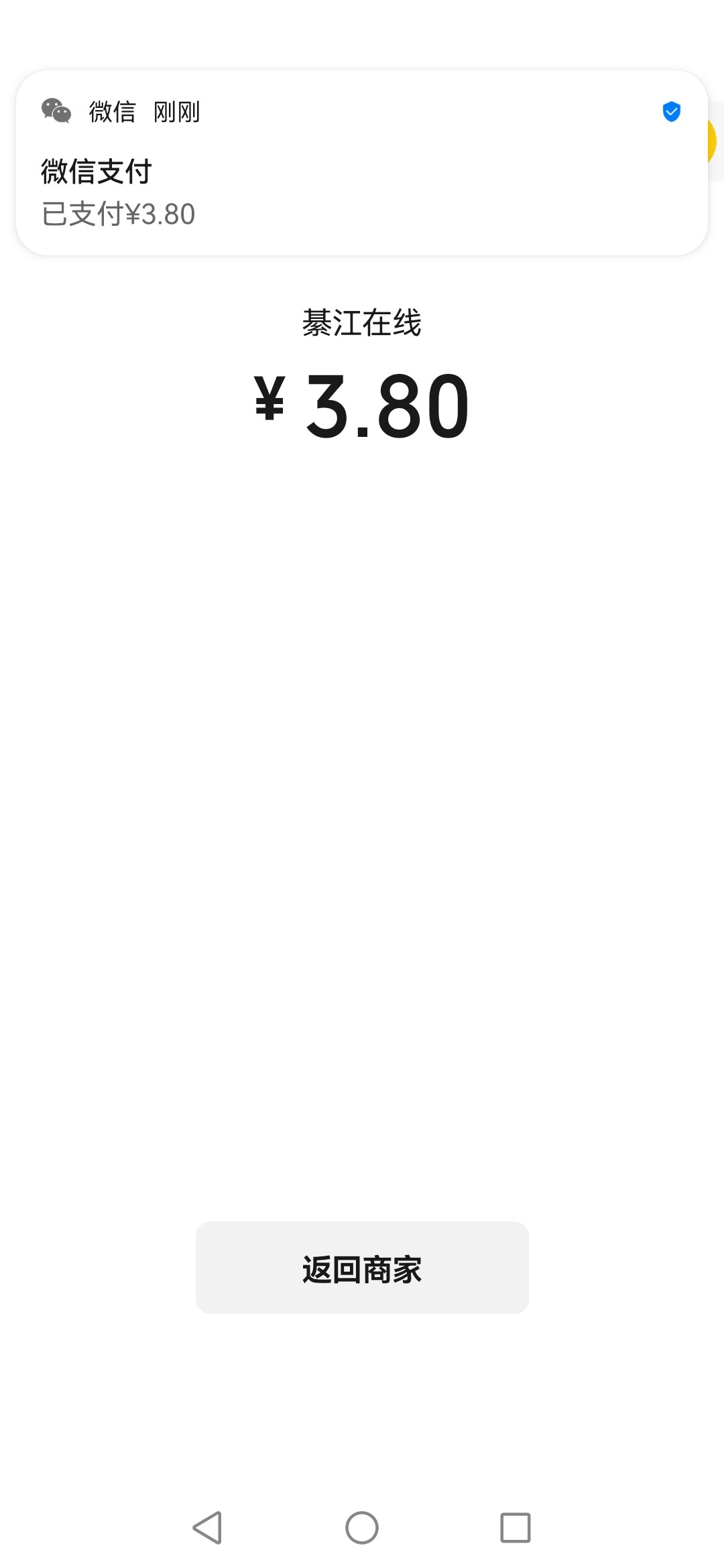This screenshot has height=1568, width=724.
Task: Open the 微信支付 notification banner
Action: coord(362,163)
